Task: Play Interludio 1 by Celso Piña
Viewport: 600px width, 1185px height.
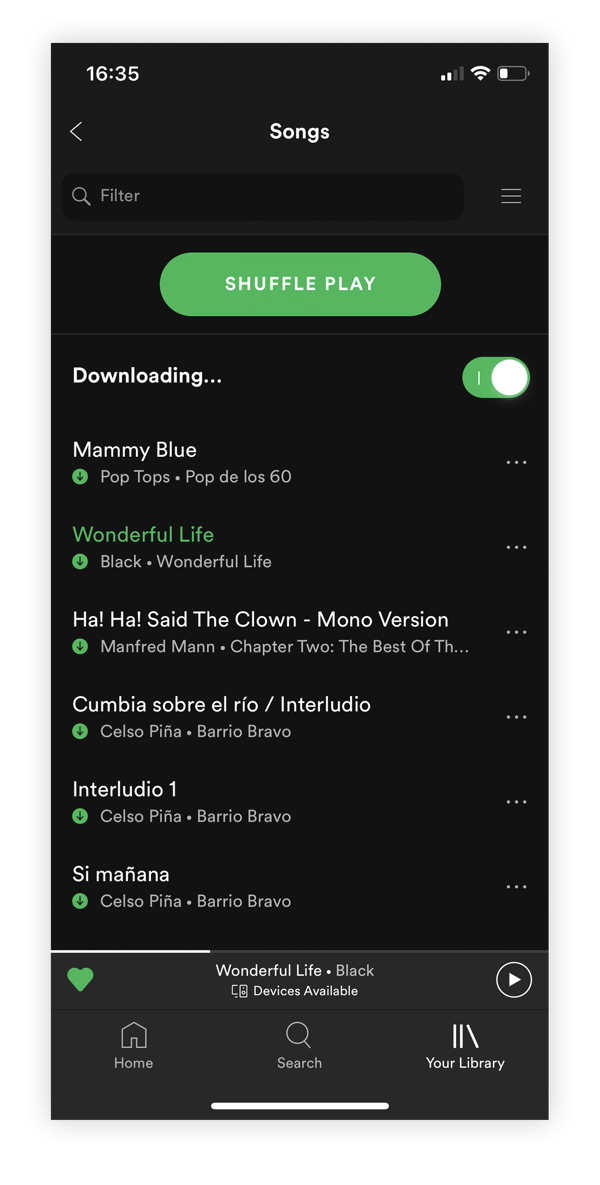Action: coord(260,802)
